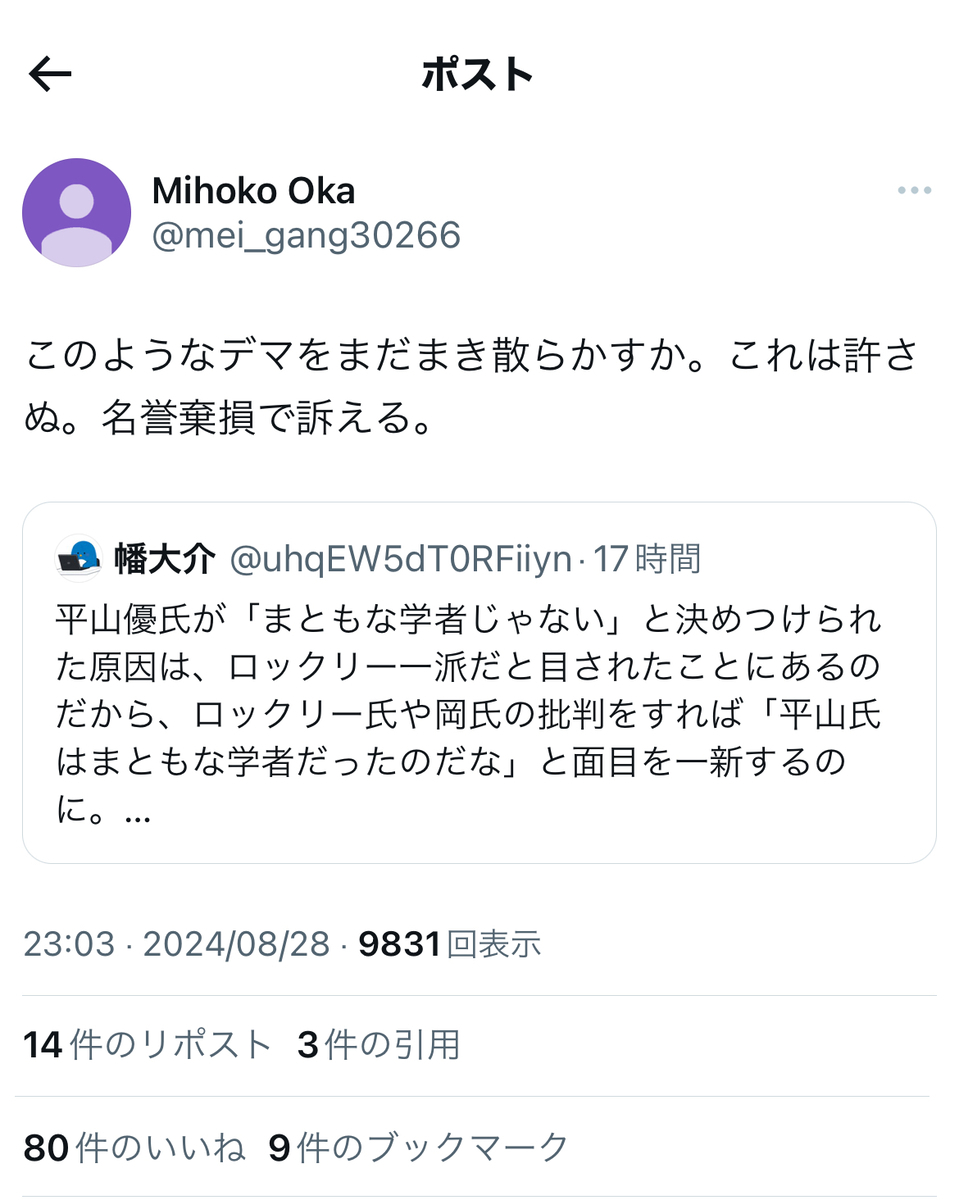View the 14件のリポスト list

click(x=147, y=1045)
